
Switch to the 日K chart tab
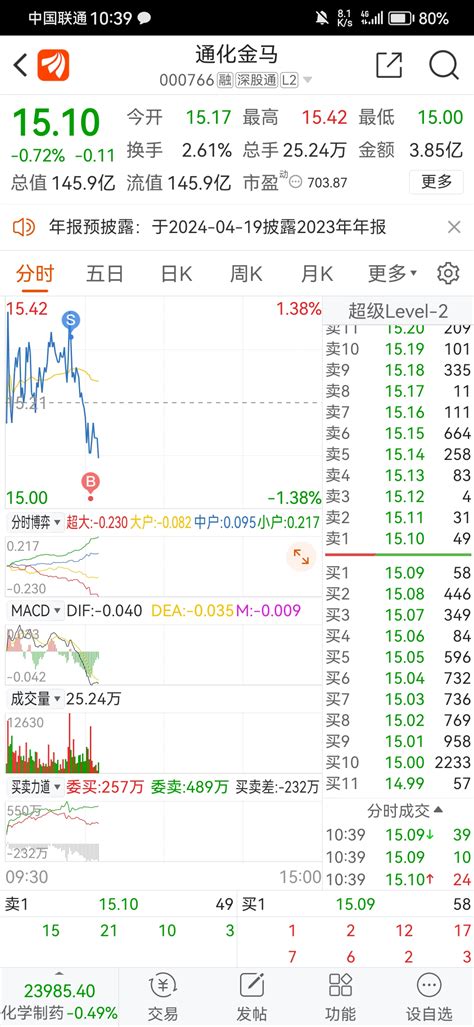[176, 274]
